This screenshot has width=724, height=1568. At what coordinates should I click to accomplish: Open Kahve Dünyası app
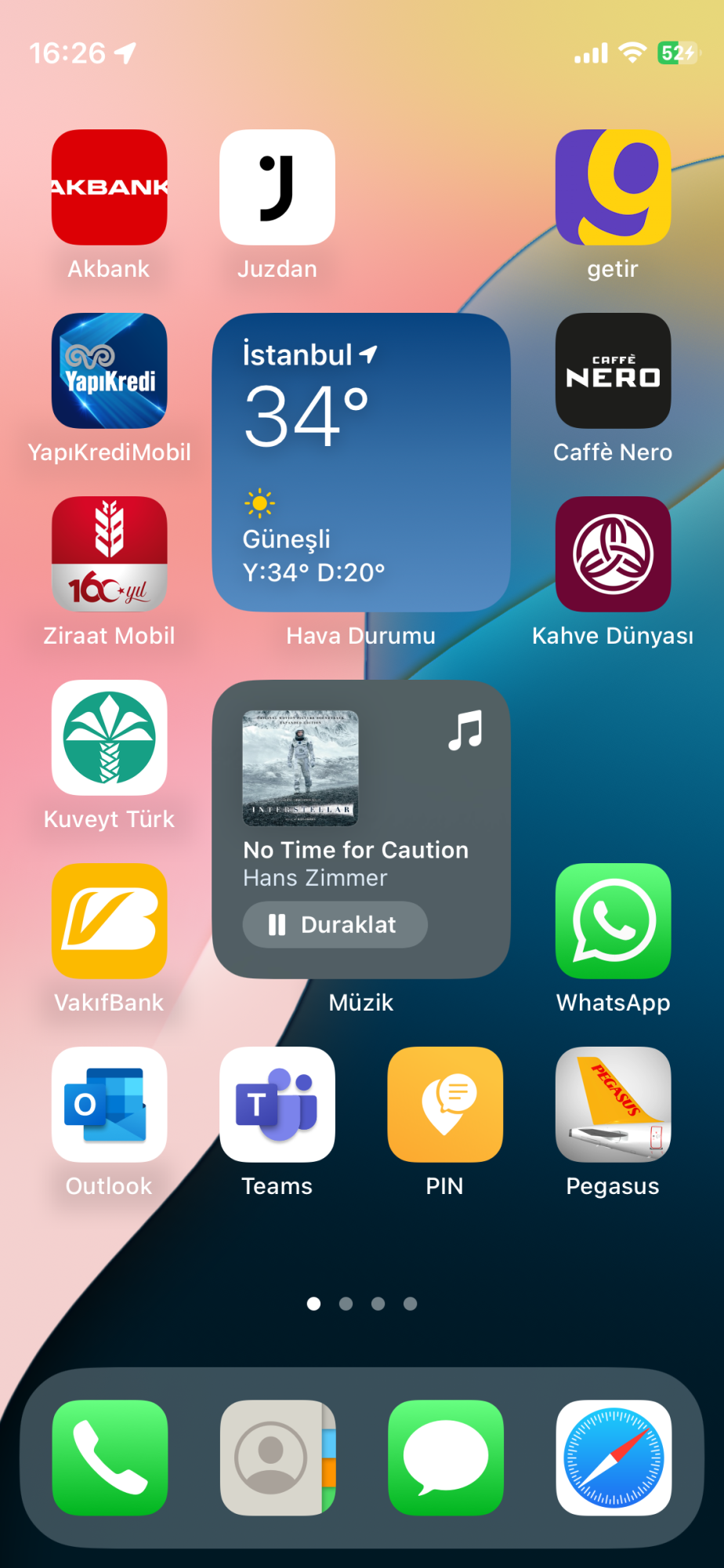(613, 554)
